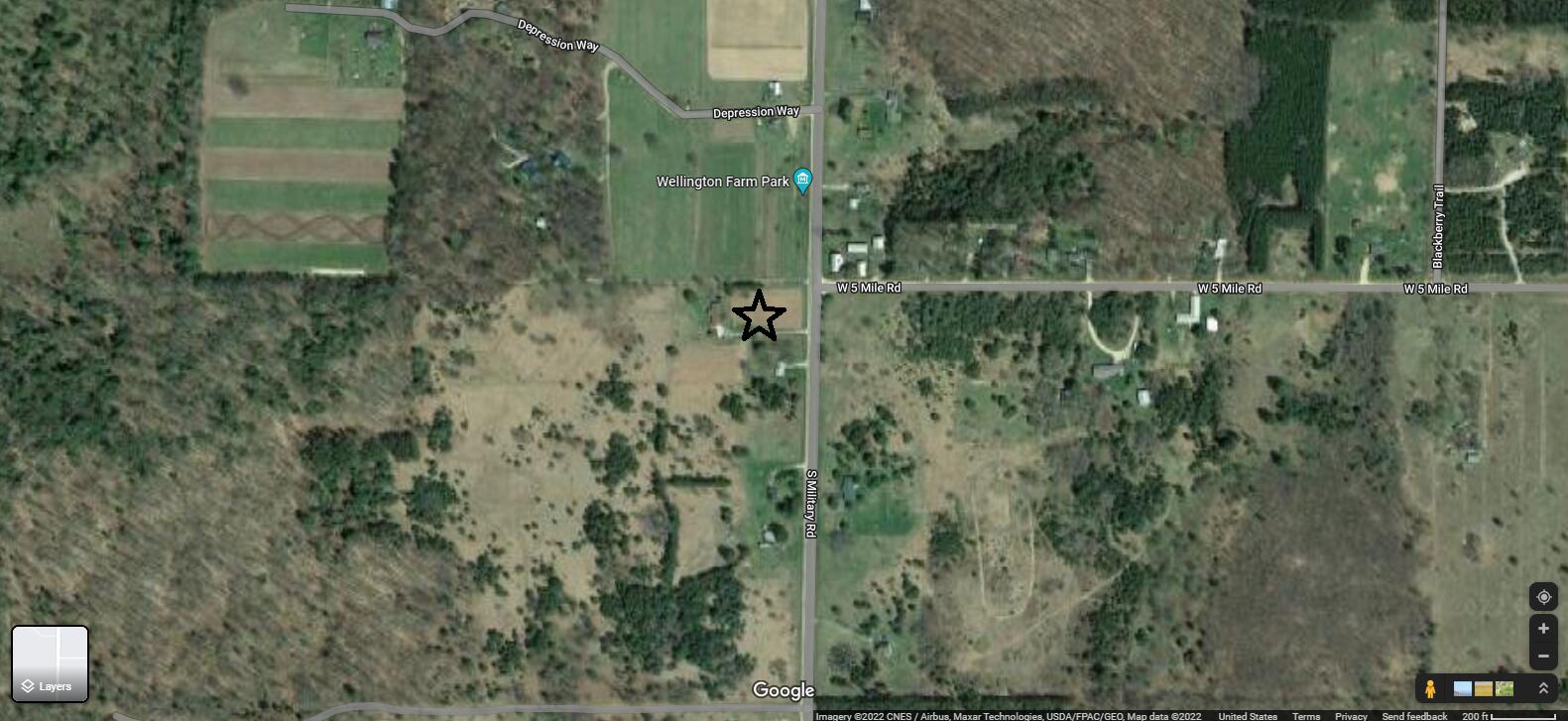Click Send feedback link
Viewport: 1568px width, 721px height.
click(1414, 716)
